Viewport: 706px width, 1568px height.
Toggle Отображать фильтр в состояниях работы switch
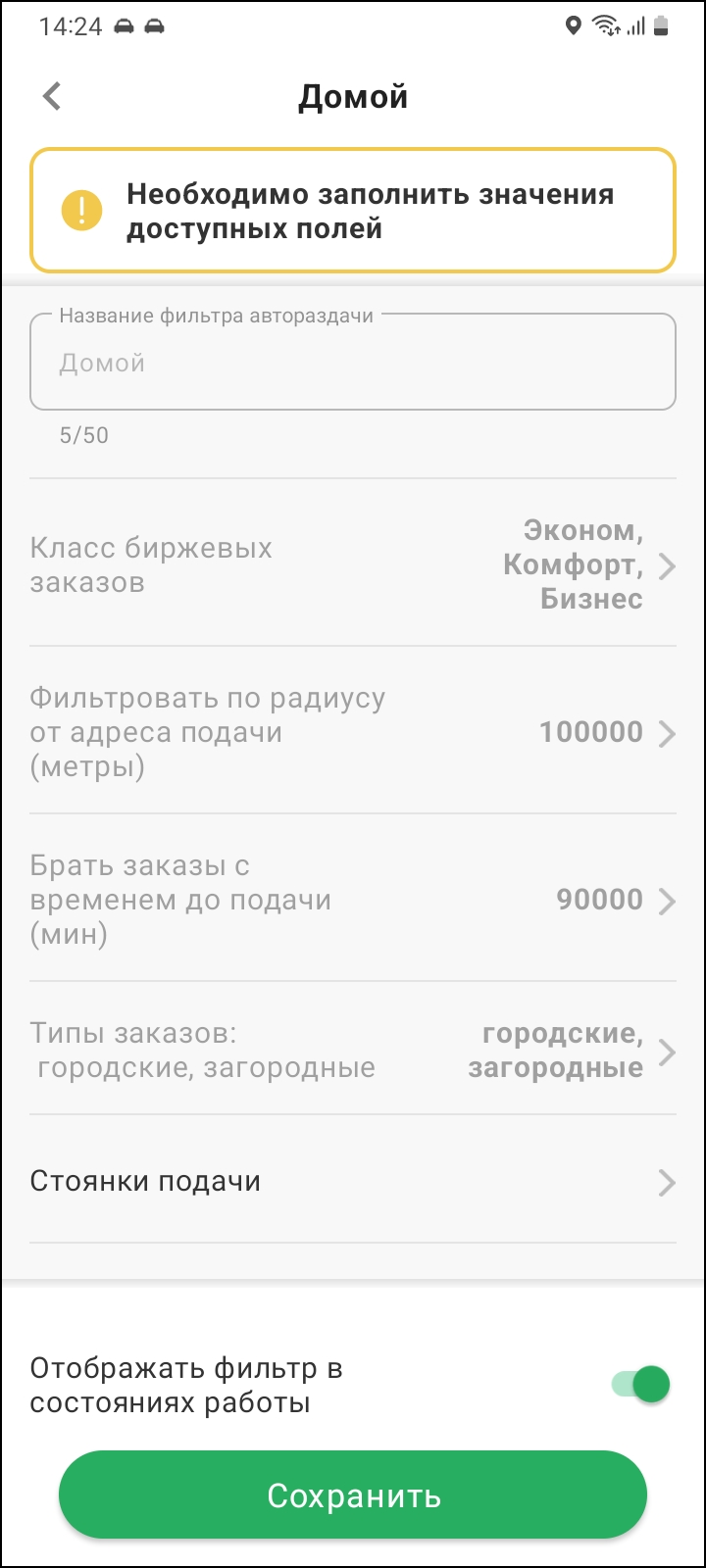641,1385
